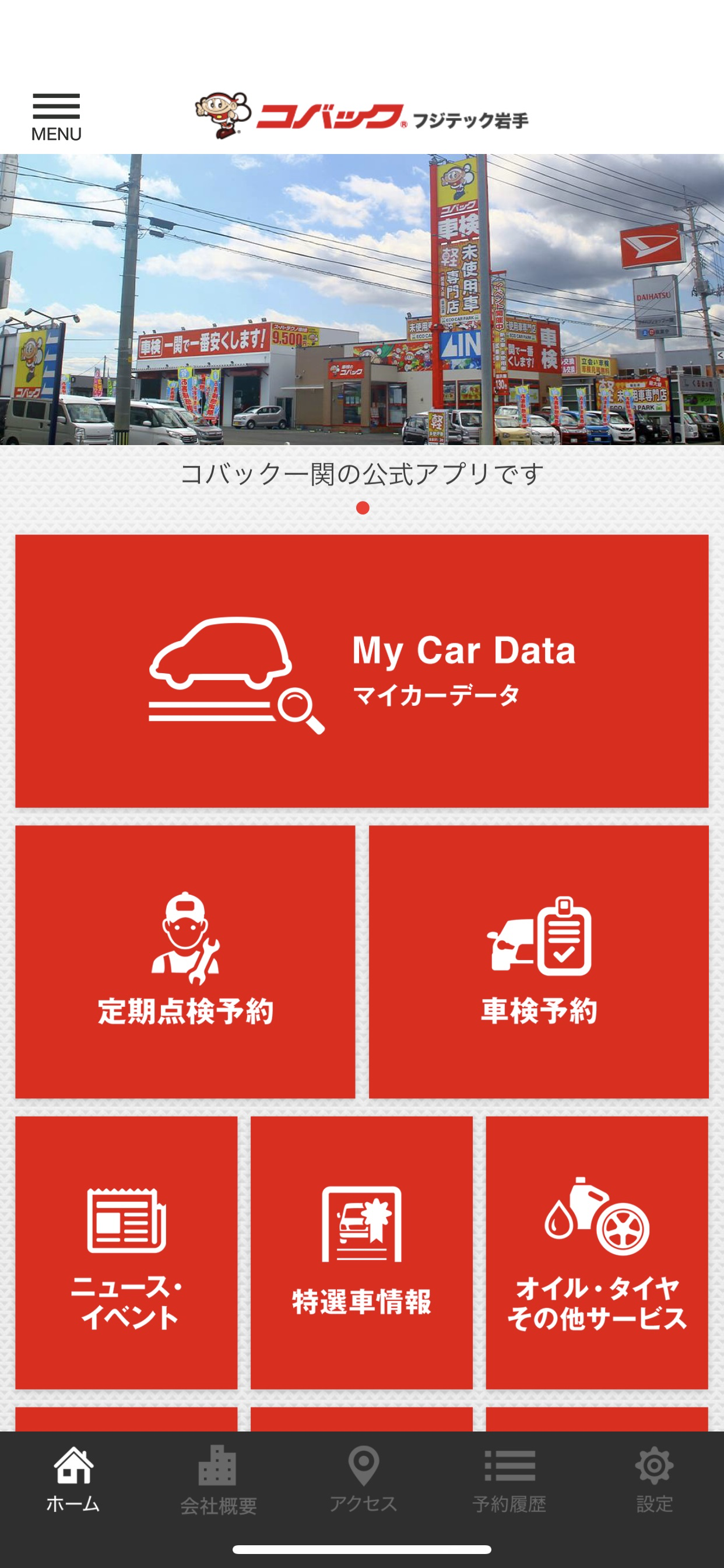Open オイル・タイヤその他サービス tile
The height and width of the screenshot is (1568, 724).
(597, 1252)
